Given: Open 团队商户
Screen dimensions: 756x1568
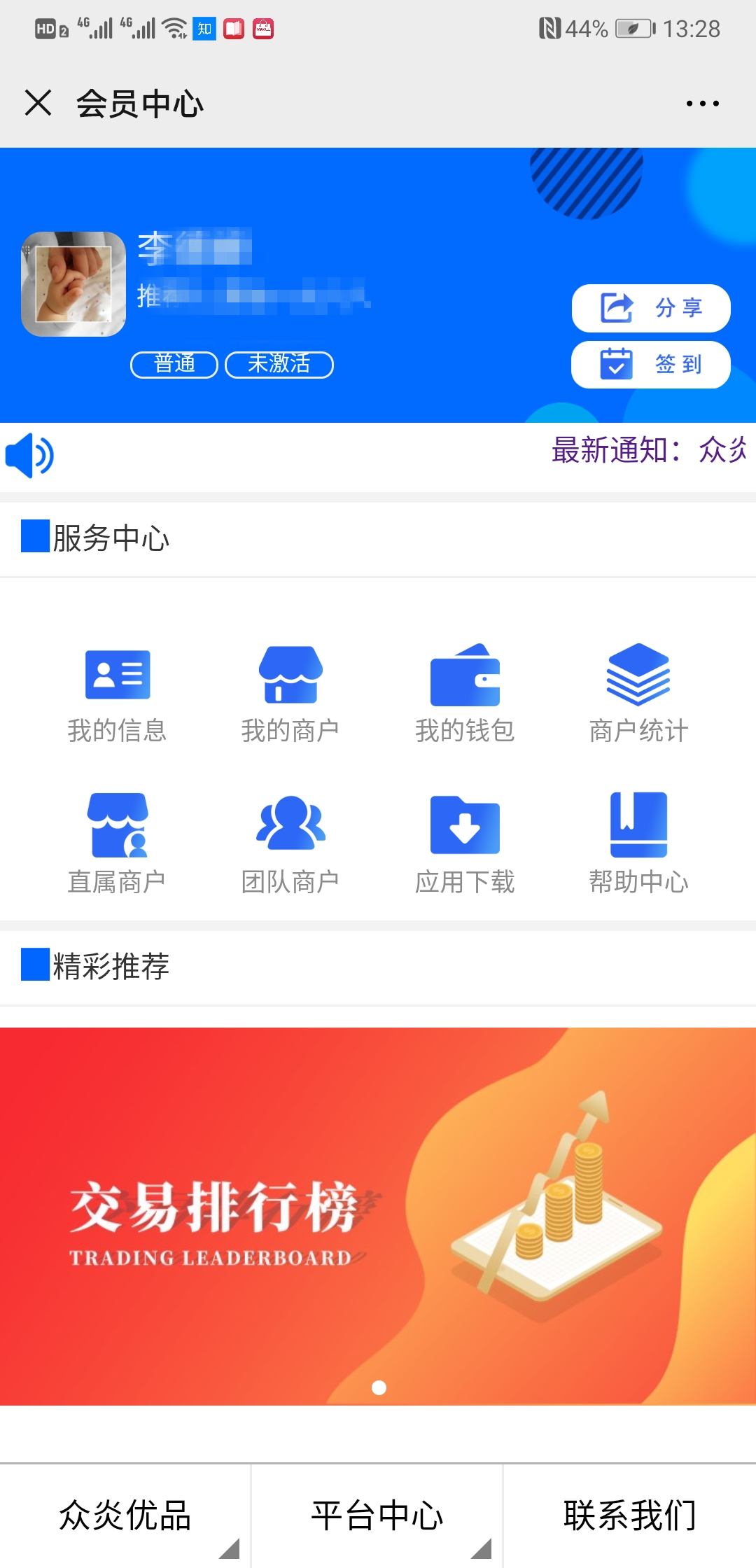Looking at the screenshot, I should (x=290, y=843).
